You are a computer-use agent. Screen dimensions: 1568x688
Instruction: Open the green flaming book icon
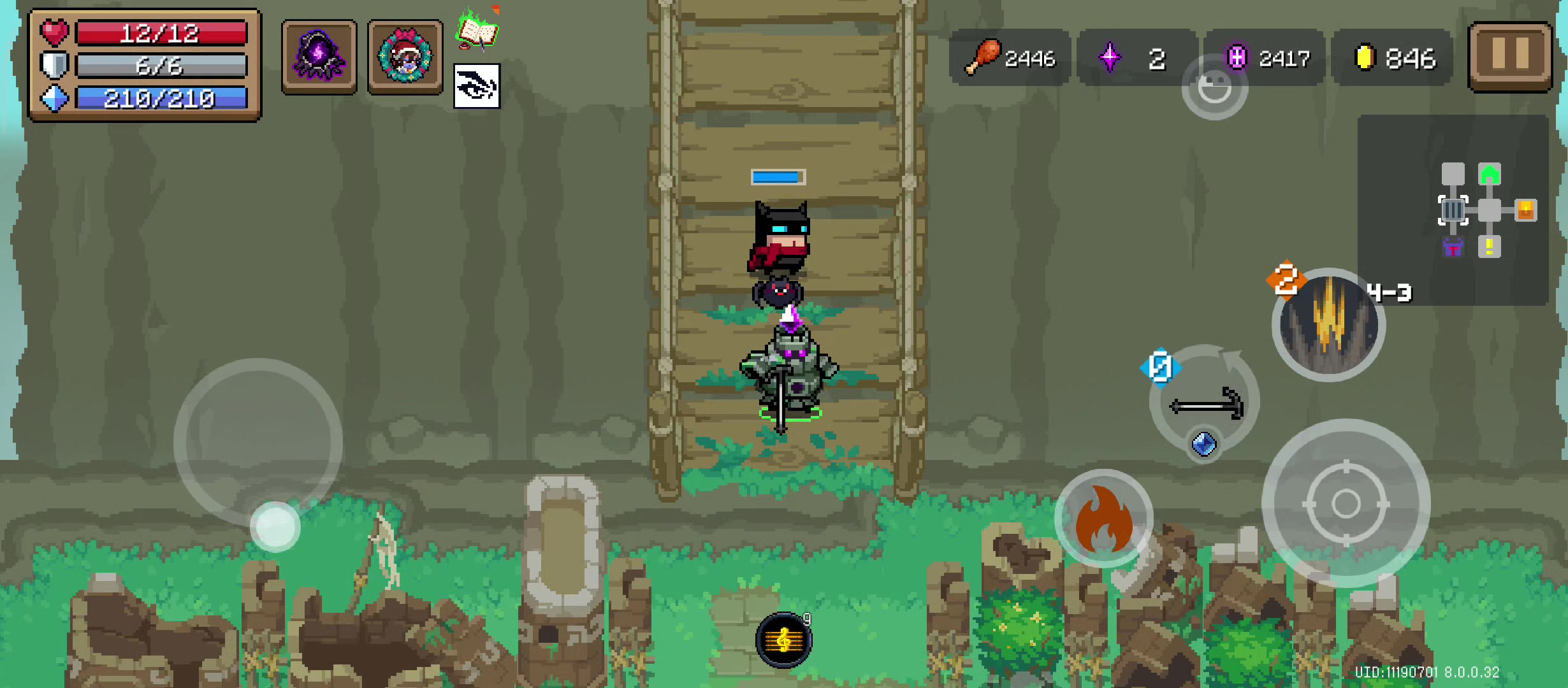[x=477, y=31]
